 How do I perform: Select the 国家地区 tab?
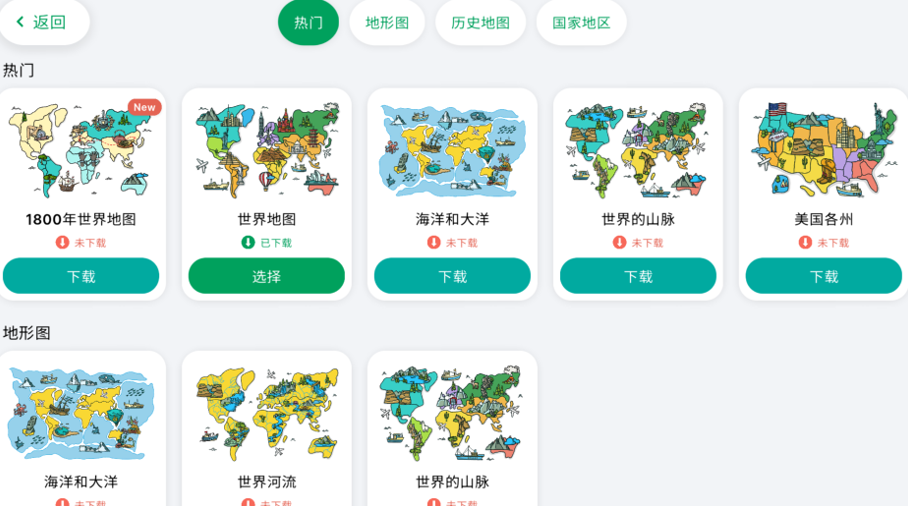coord(581,22)
